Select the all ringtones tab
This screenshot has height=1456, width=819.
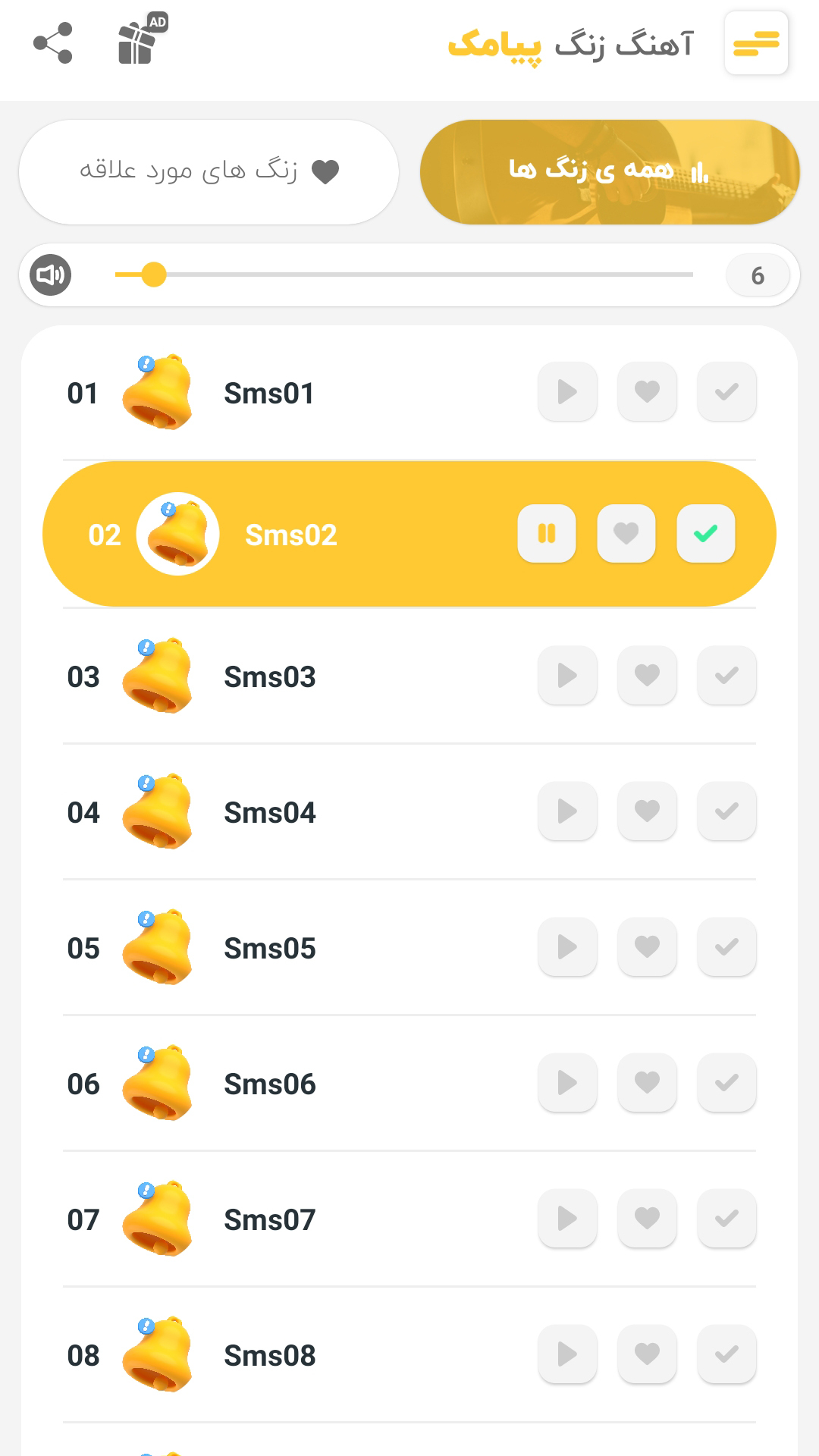click(x=610, y=172)
